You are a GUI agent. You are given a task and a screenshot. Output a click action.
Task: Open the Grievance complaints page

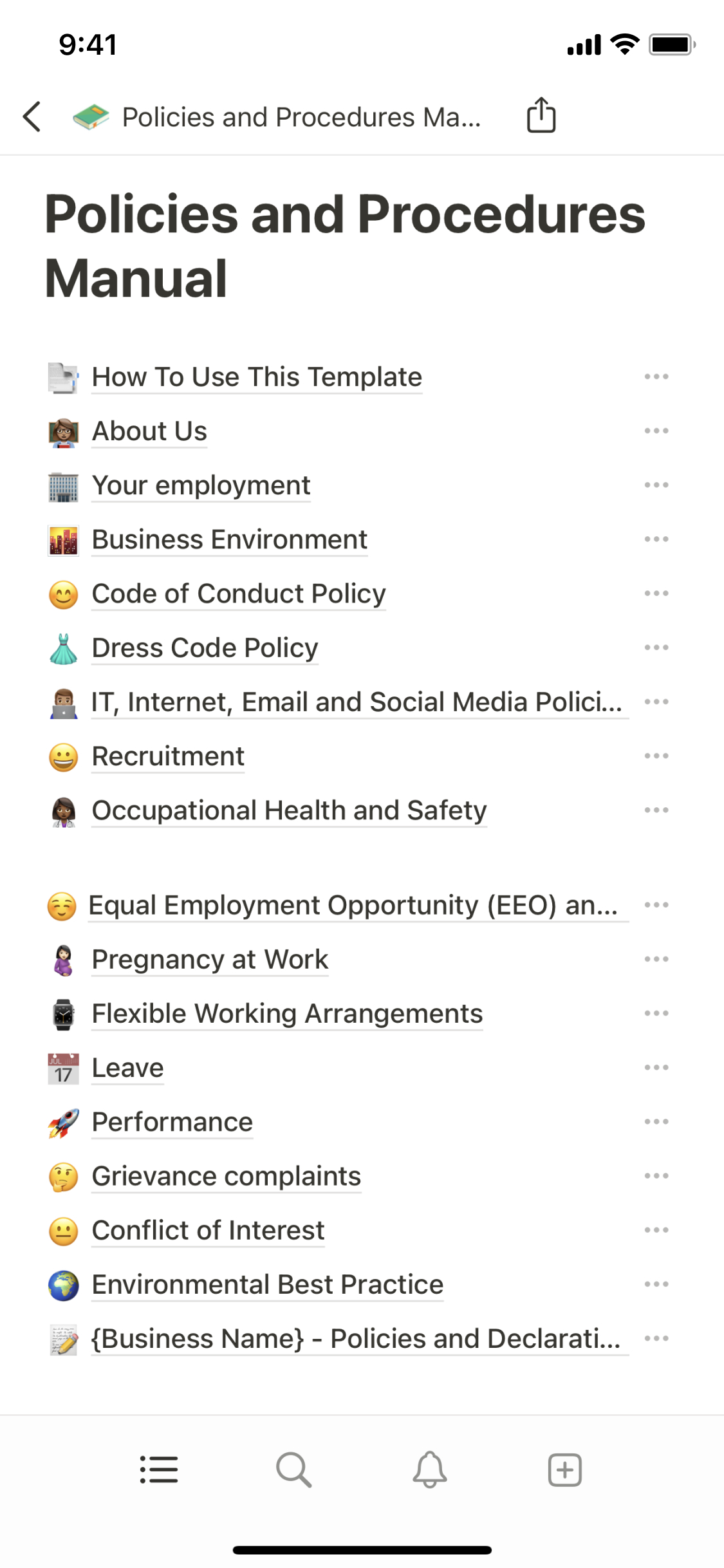226,1177
